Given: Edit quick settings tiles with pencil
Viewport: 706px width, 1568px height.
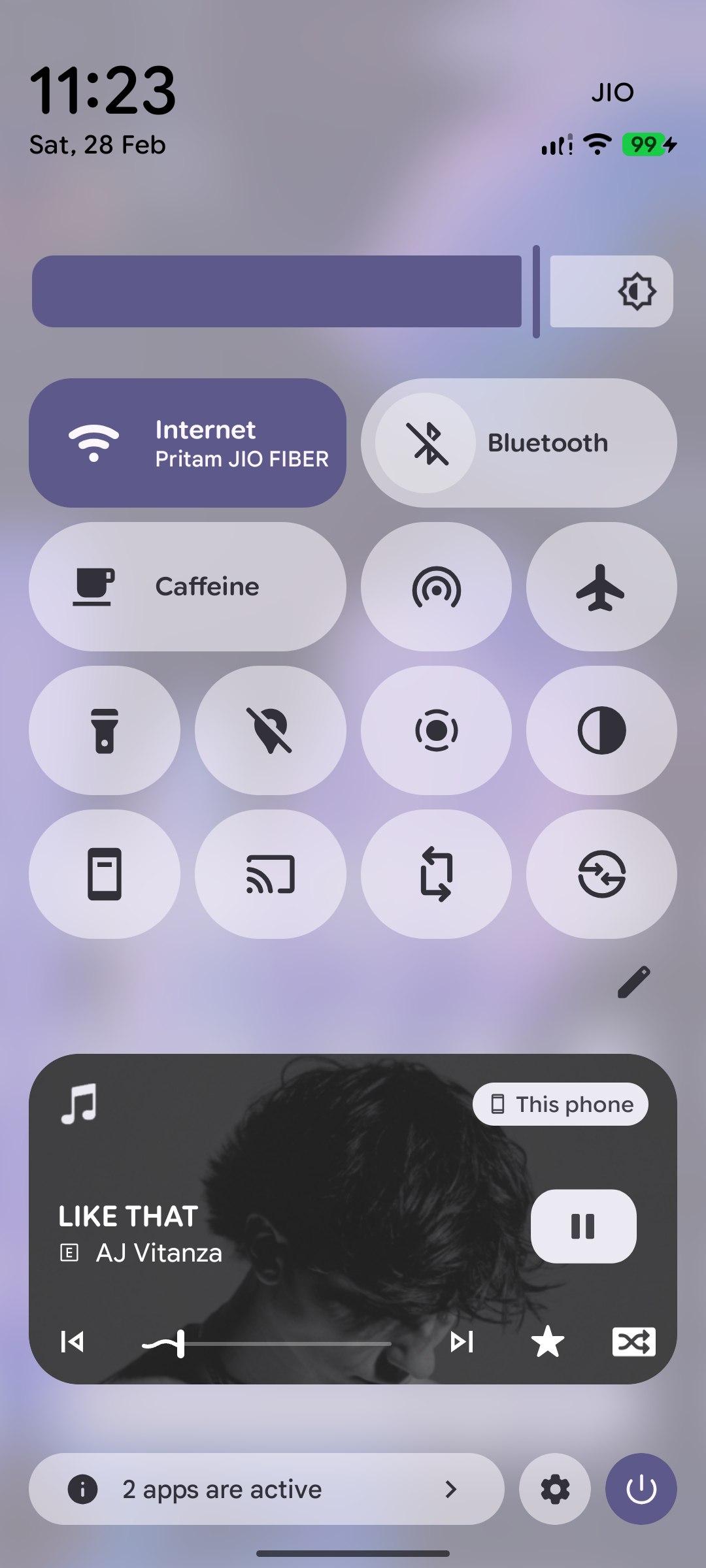Looking at the screenshot, I should (x=633, y=982).
